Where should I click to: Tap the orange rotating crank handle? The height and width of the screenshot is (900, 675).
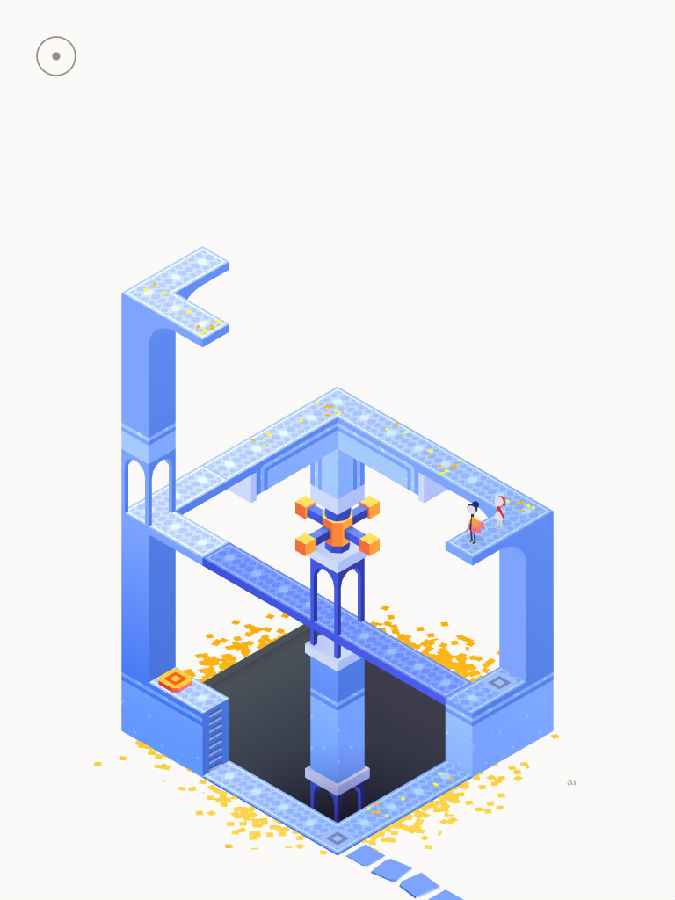(337, 527)
